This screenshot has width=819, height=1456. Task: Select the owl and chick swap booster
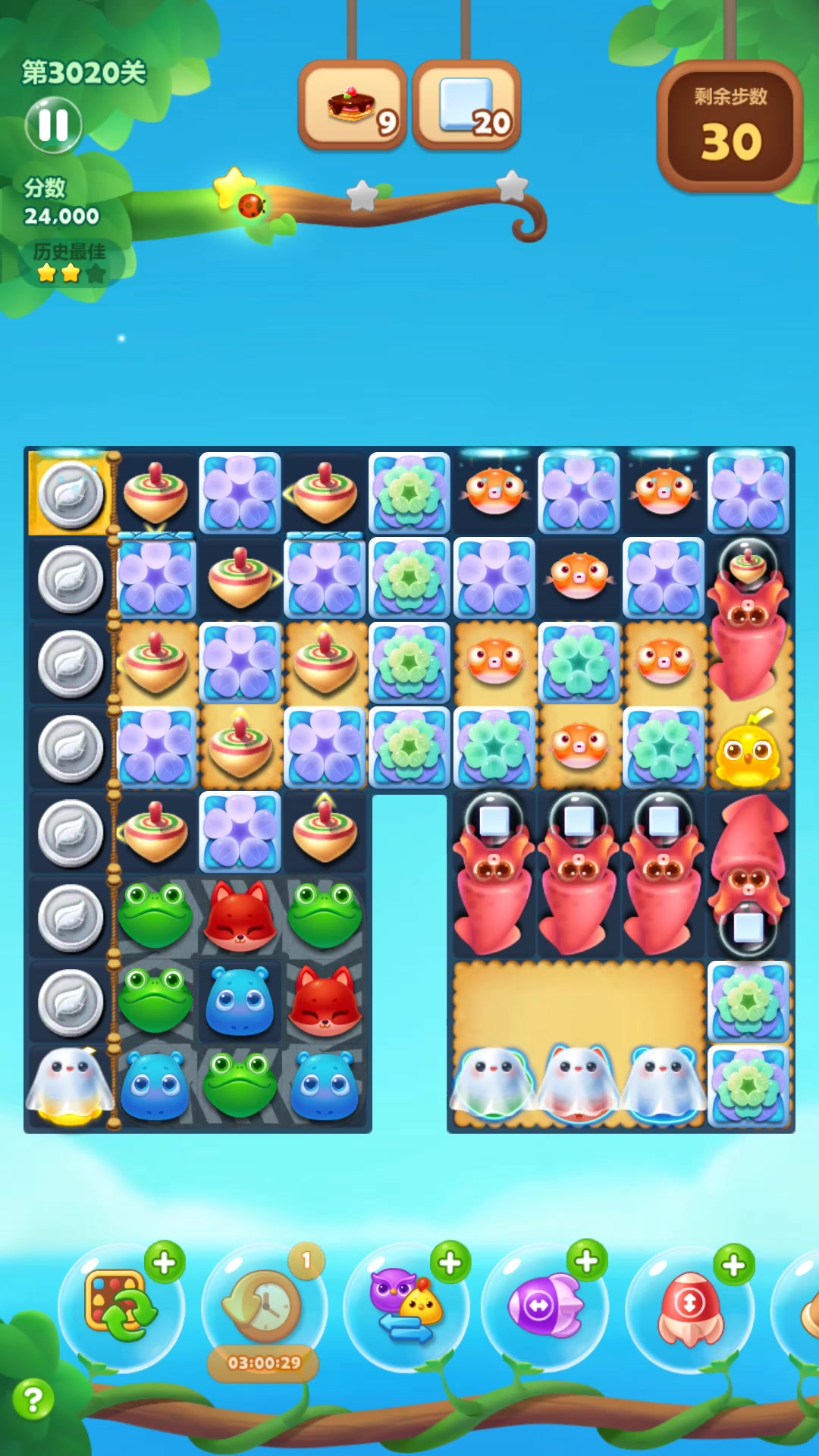pyautogui.click(x=406, y=1306)
